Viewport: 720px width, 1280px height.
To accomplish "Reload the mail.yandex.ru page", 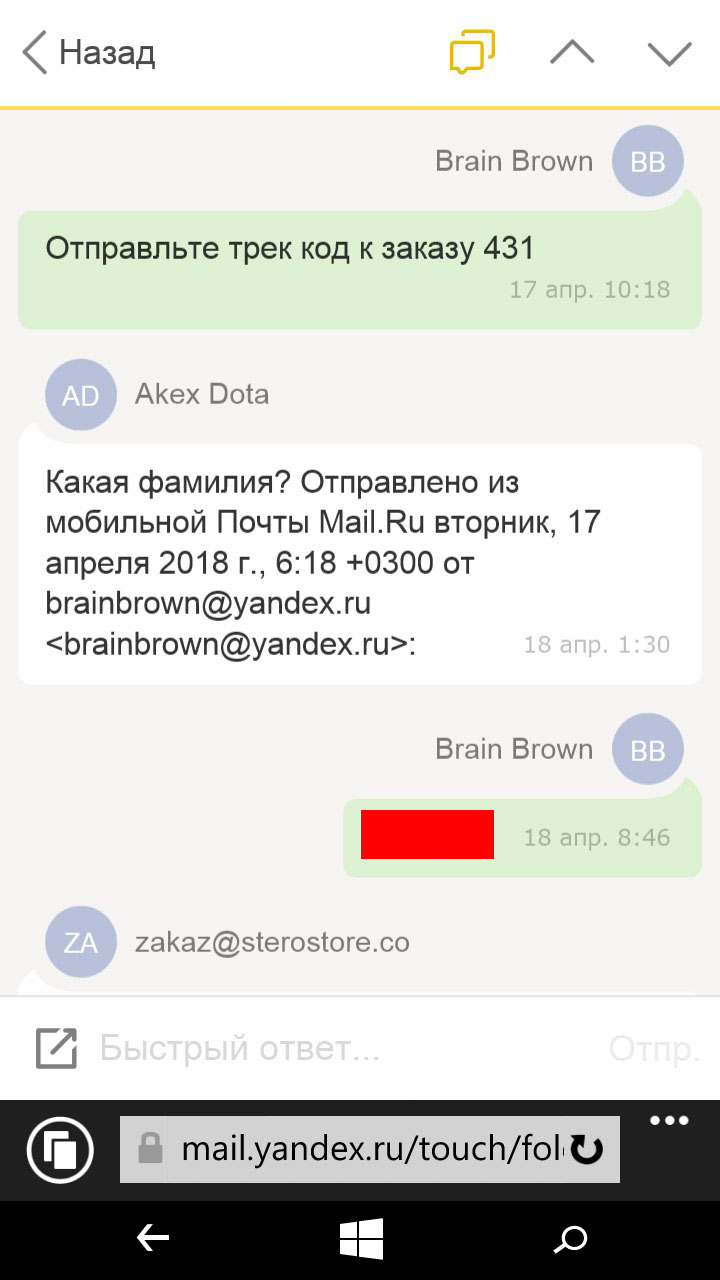I will pos(586,1149).
